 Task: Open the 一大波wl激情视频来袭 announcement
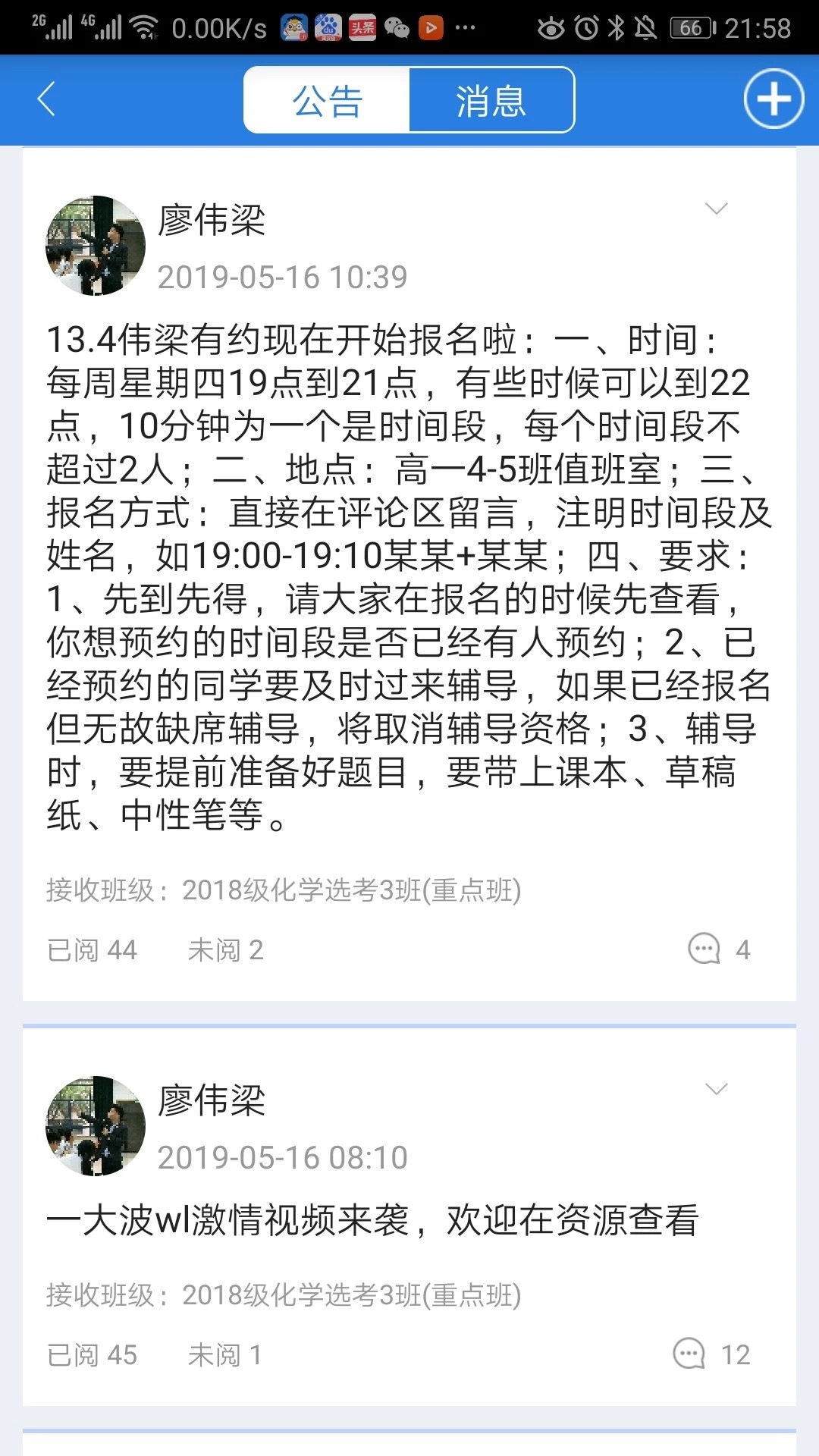[x=372, y=1220]
